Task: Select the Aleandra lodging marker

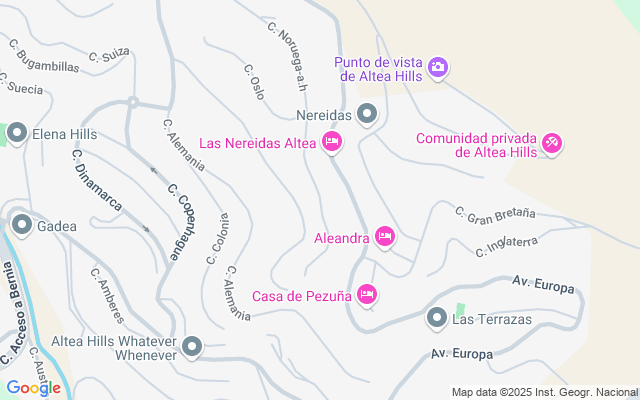Action: [385, 236]
